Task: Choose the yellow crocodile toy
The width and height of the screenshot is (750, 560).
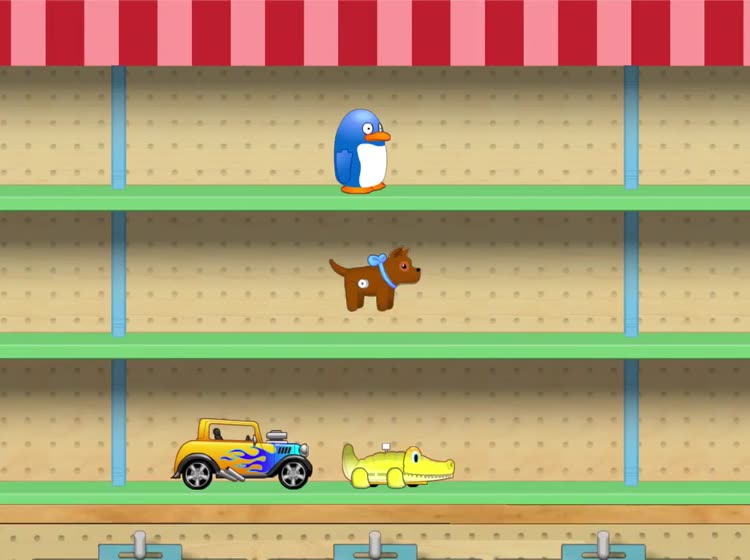Action: pyautogui.click(x=396, y=466)
